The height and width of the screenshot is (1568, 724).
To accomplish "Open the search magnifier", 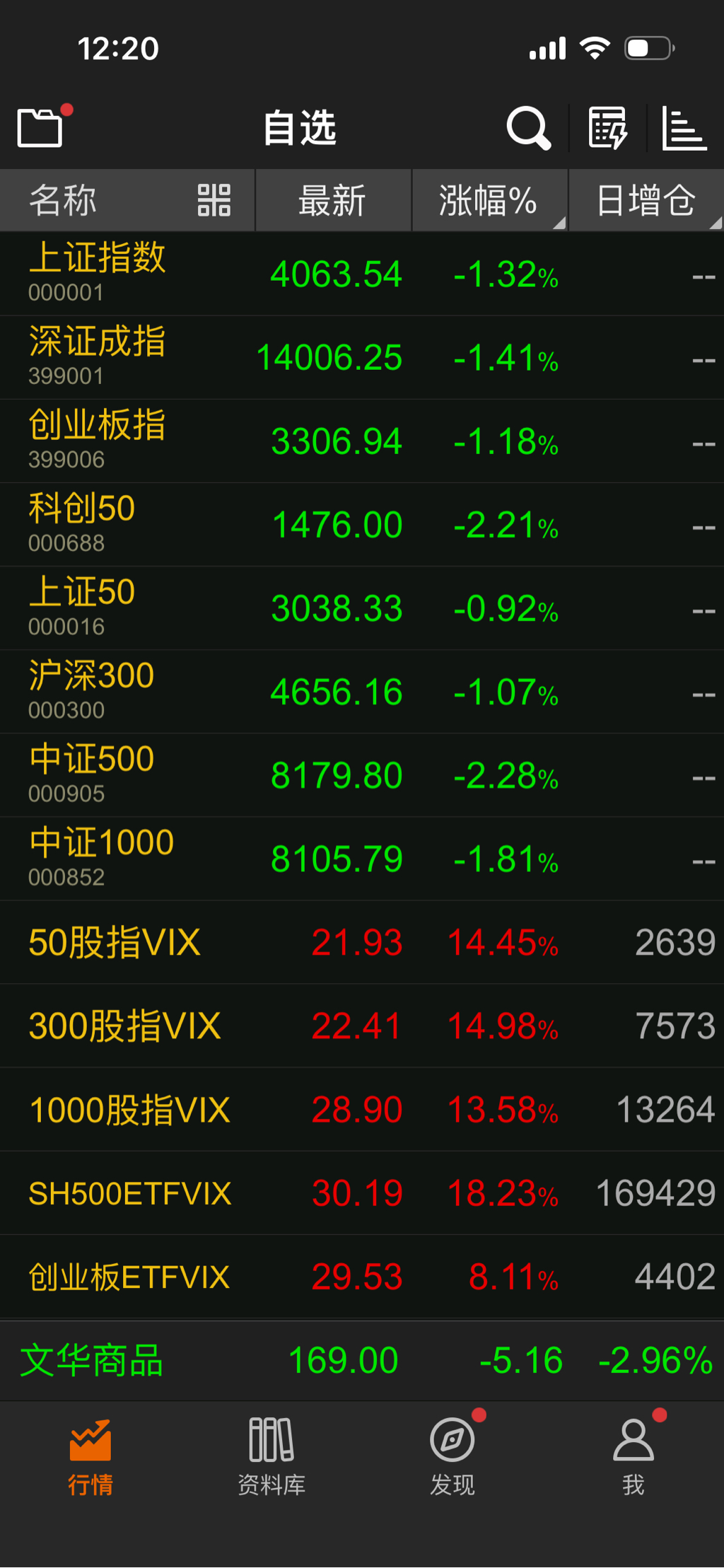I will click(x=528, y=128).
